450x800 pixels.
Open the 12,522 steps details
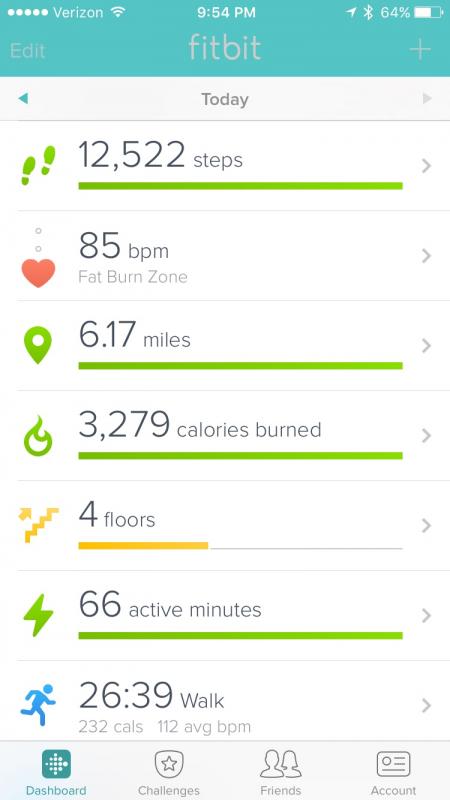pyautogui.click(x=225, y=166)
